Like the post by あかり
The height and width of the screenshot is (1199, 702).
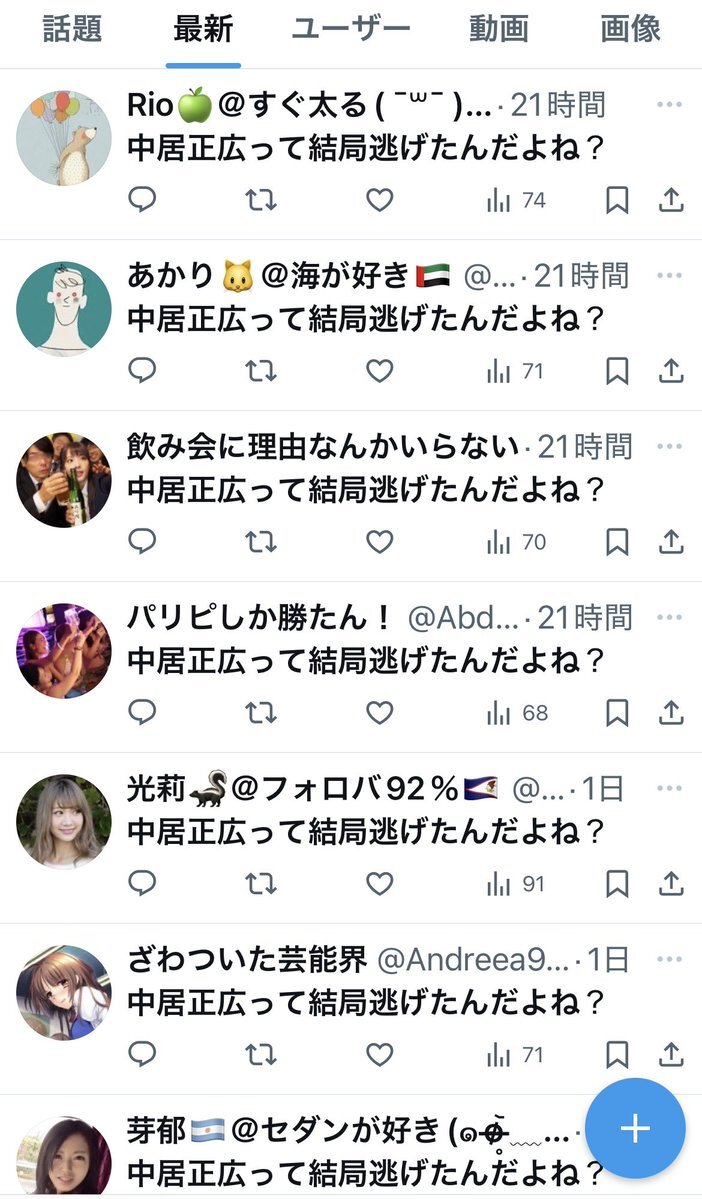pyautogui.click(x=379, y=371)
